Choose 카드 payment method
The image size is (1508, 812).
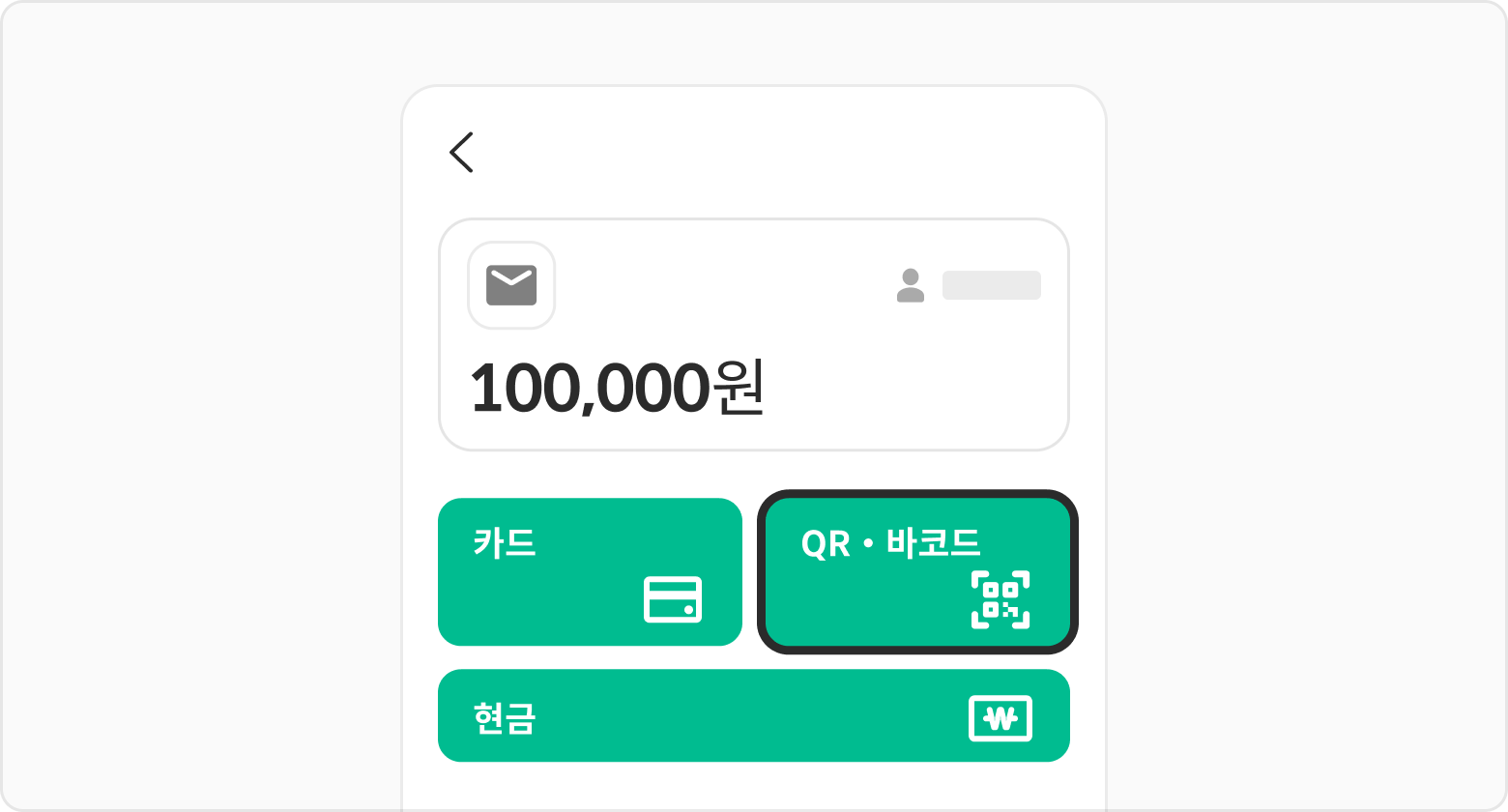click(x=590, y=571)
